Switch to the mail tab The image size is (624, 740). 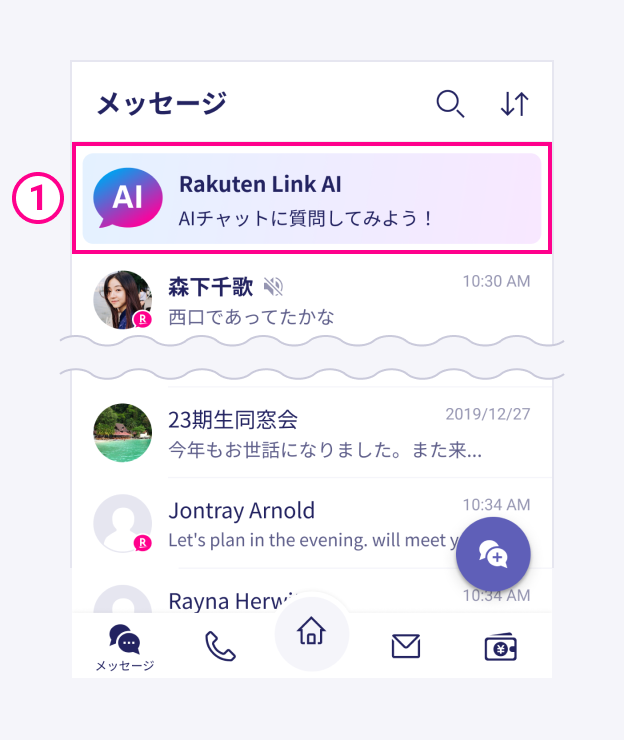[405, 647]
